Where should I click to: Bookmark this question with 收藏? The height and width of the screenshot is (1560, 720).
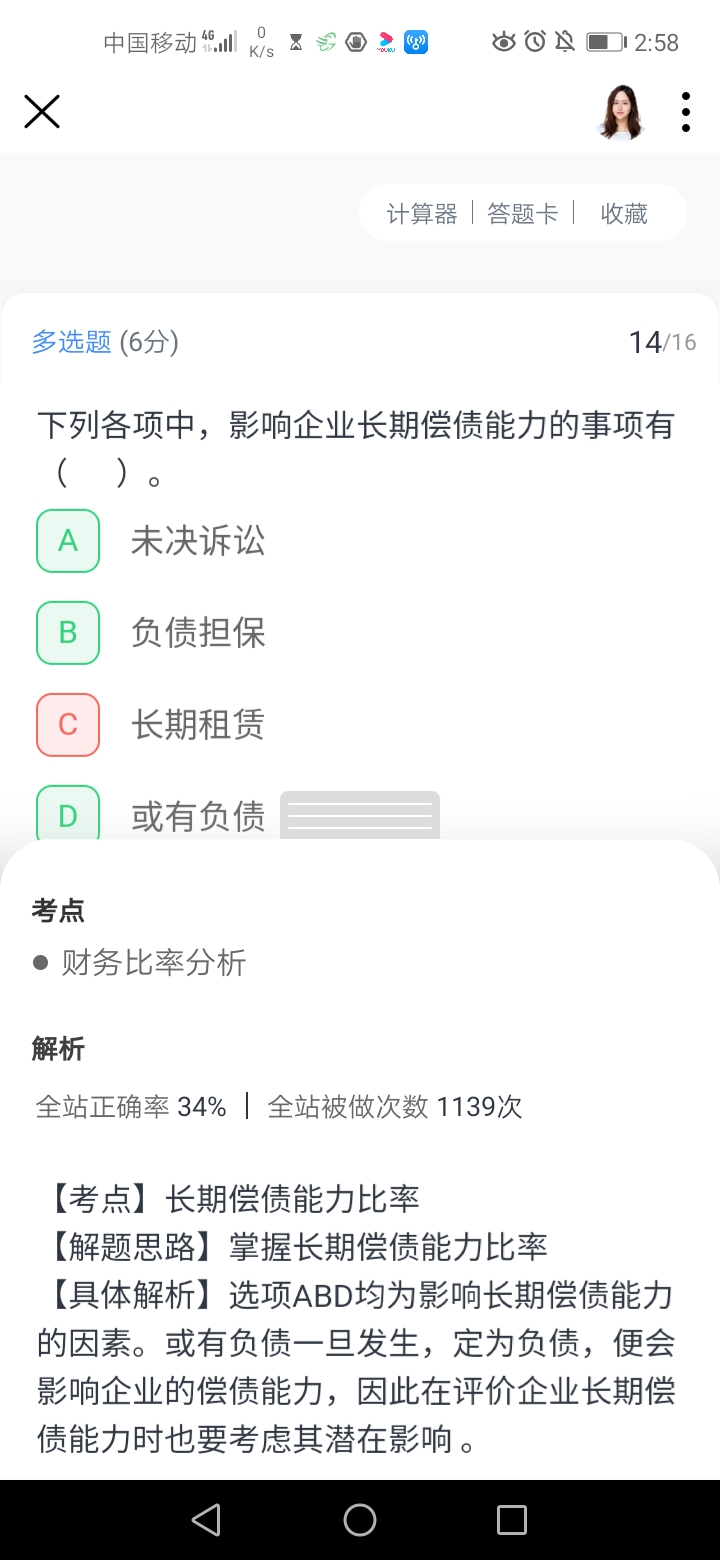pyautogui.click(x=624, y=214)
